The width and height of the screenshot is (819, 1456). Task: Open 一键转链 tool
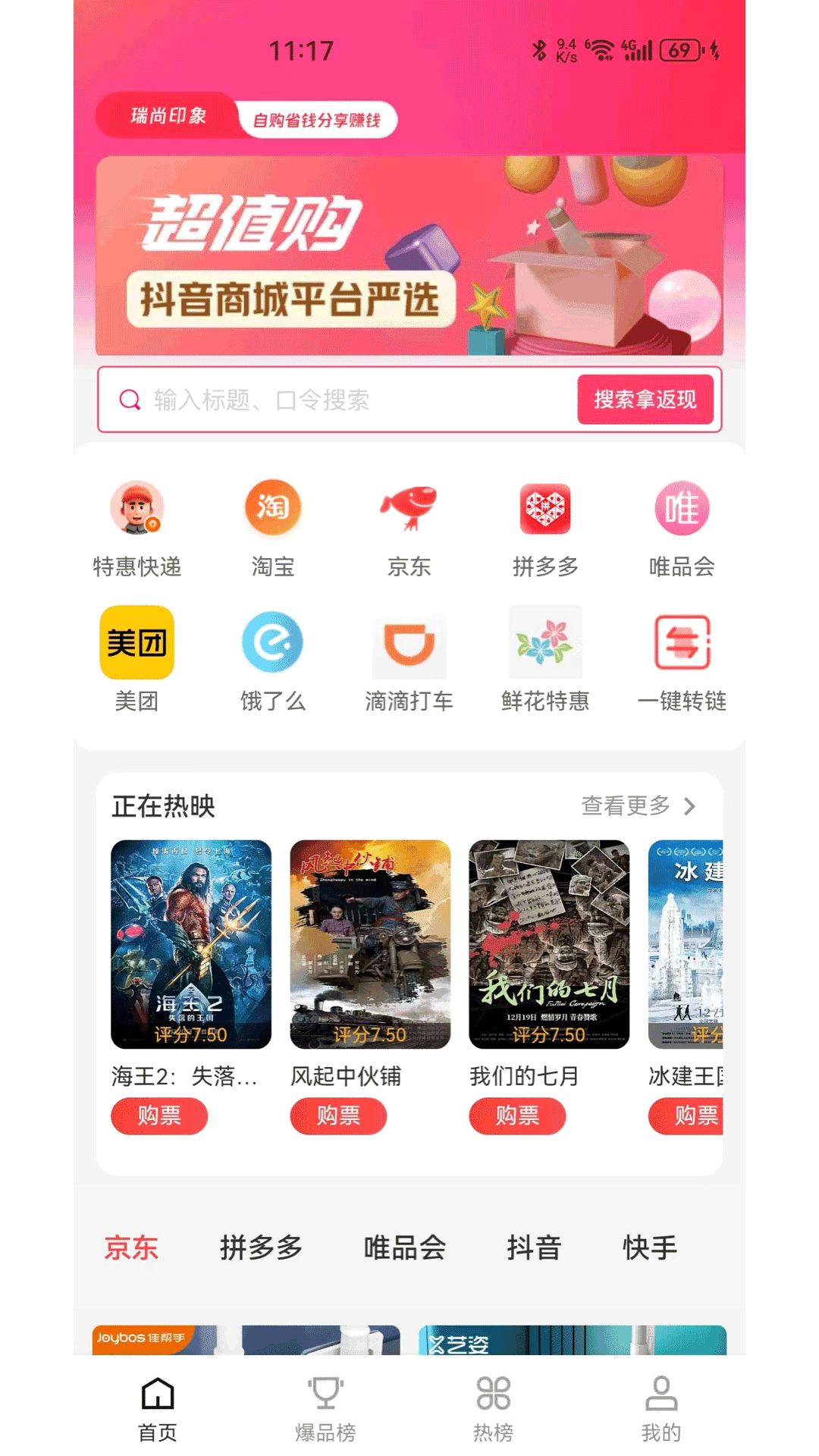pyautogui.click(x=682, y=659)
